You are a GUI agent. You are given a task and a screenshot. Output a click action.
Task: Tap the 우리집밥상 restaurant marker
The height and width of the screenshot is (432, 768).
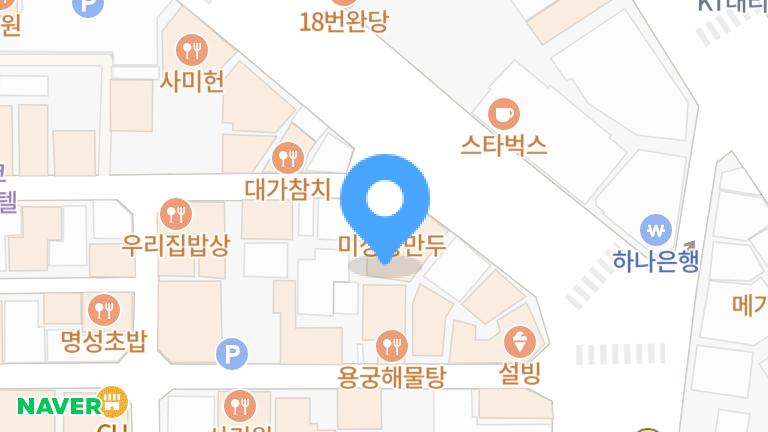[175, 213]
